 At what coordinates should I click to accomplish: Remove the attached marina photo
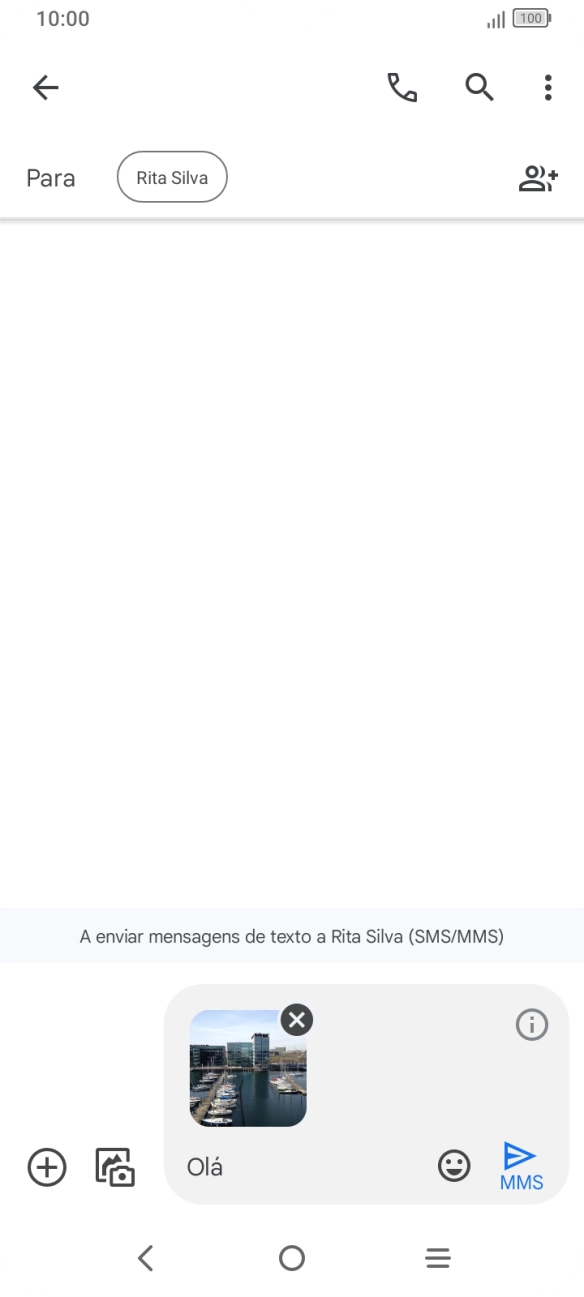(296, 1020)
